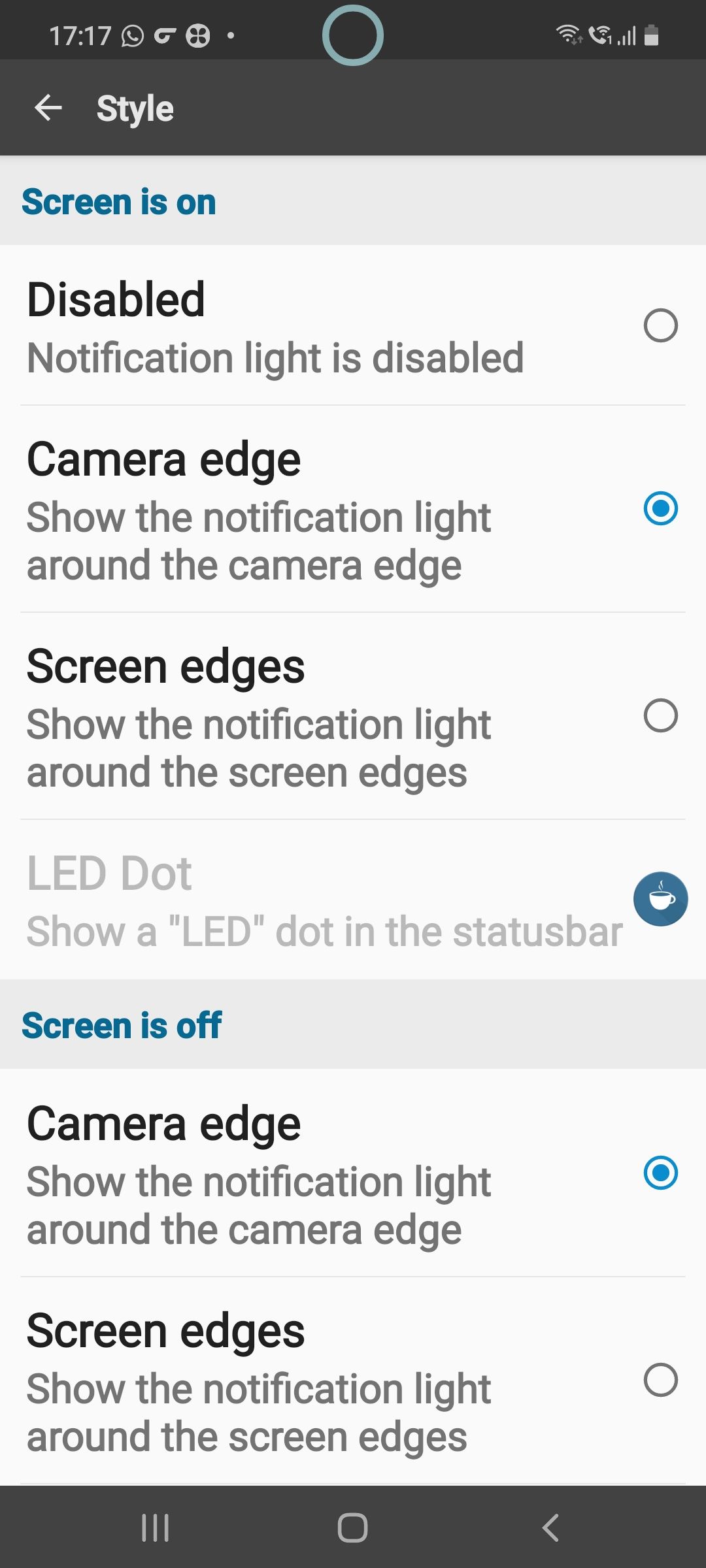Tap the Style title in the app bar
This screenshot has width=706, height=1568.
pos(135,108)
